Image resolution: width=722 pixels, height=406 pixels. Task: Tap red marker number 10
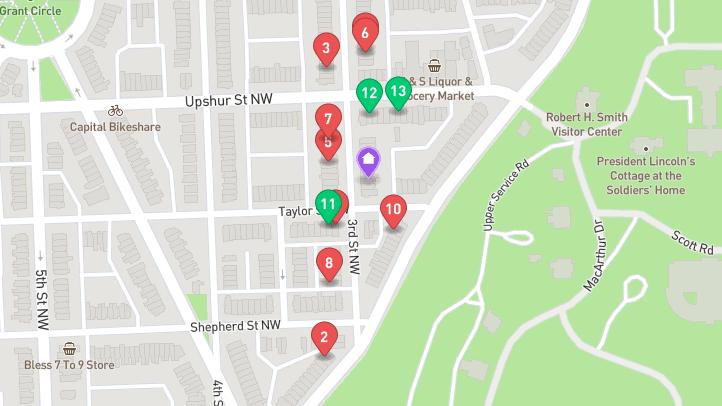393,209
